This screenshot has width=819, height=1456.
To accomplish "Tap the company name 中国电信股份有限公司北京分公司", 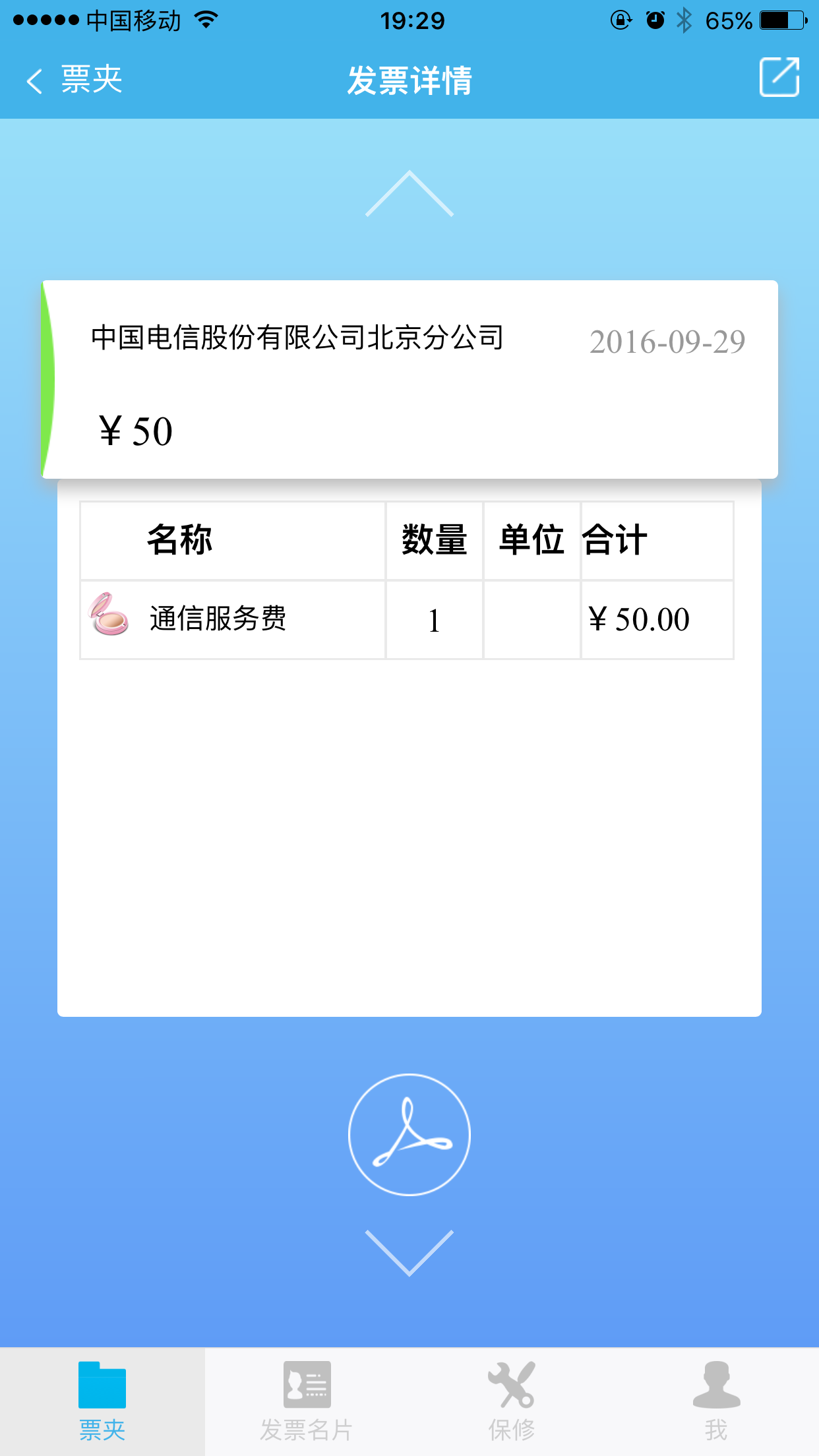I will 297,336.
